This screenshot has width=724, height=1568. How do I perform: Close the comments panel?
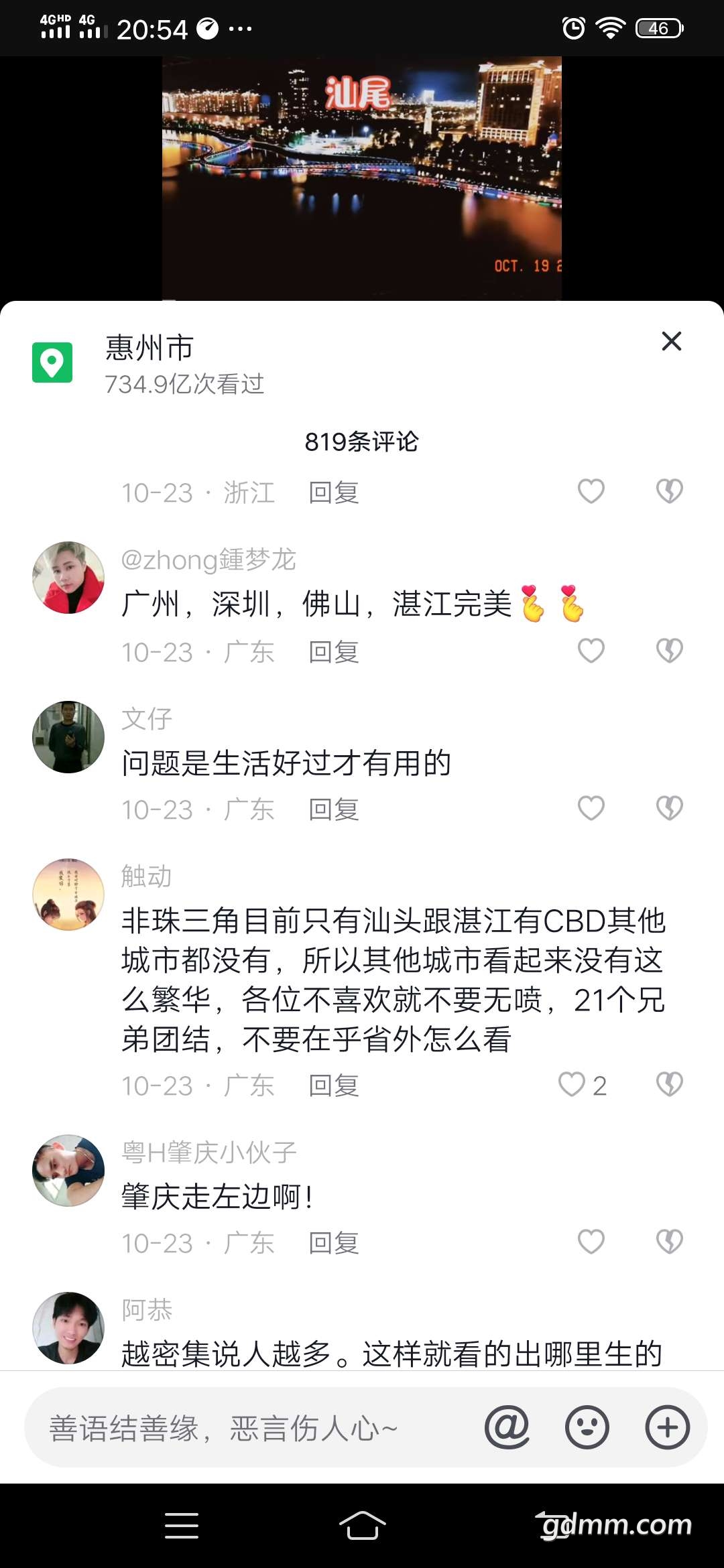pos(671,341)
